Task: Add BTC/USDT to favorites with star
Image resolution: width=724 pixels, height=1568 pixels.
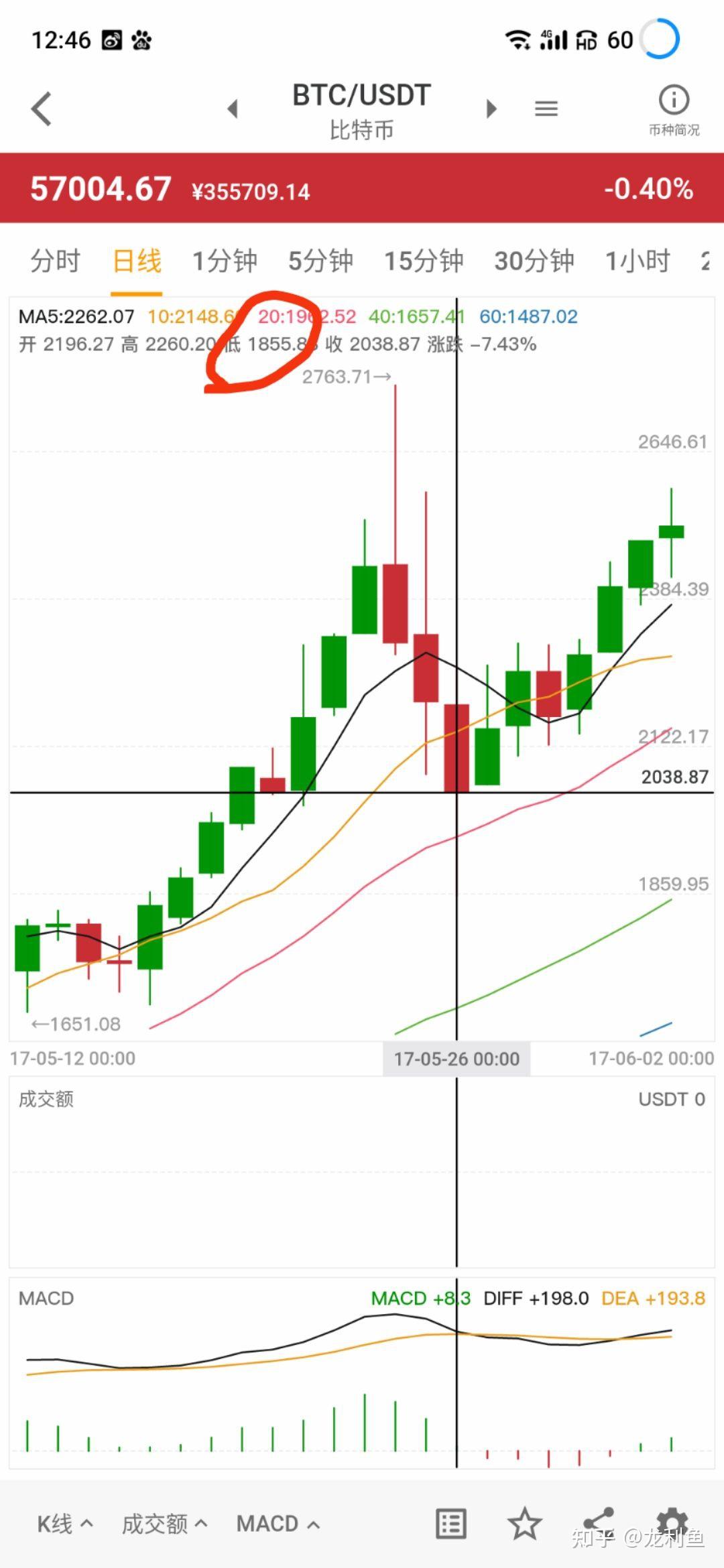Action: 524,1524
